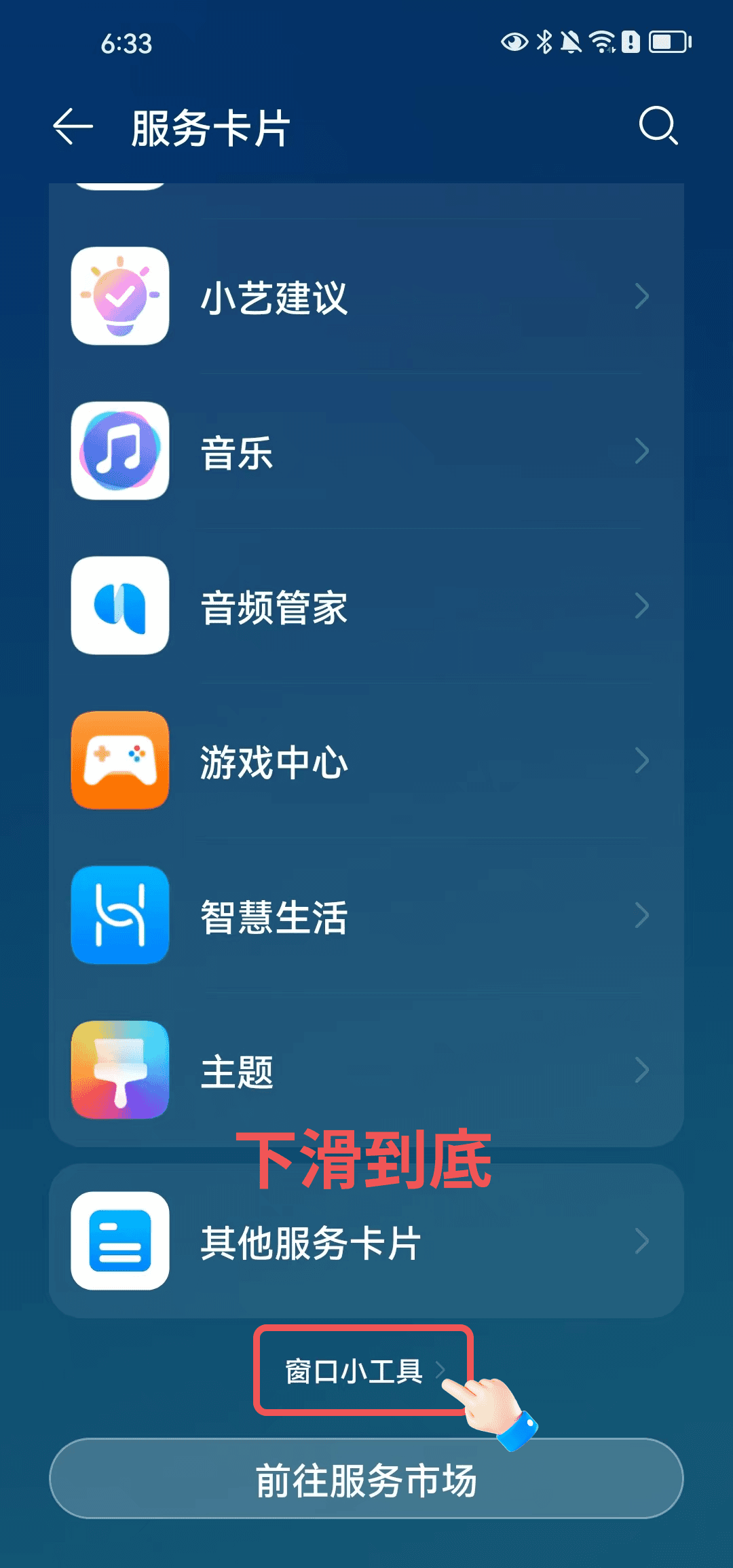Open 音乐 service cards
733x1568 pixels.
coord(366,451)
